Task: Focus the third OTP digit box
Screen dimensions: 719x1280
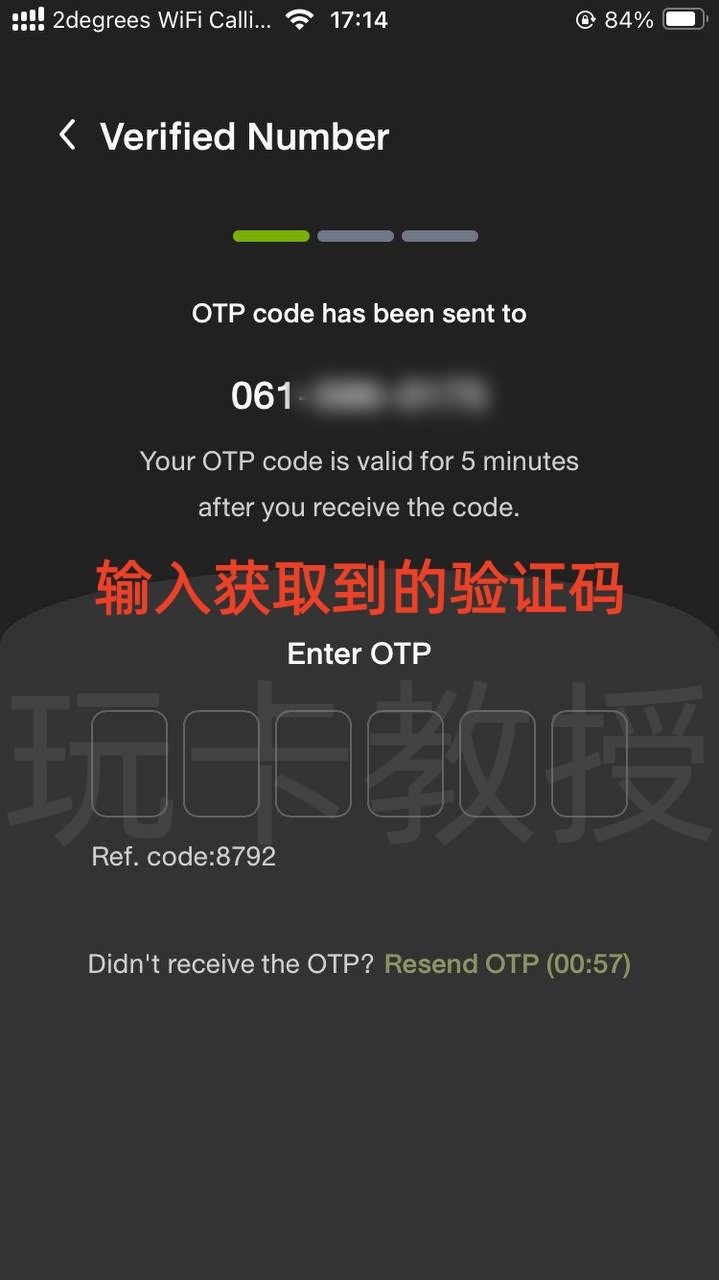Action: pos(313,763)
